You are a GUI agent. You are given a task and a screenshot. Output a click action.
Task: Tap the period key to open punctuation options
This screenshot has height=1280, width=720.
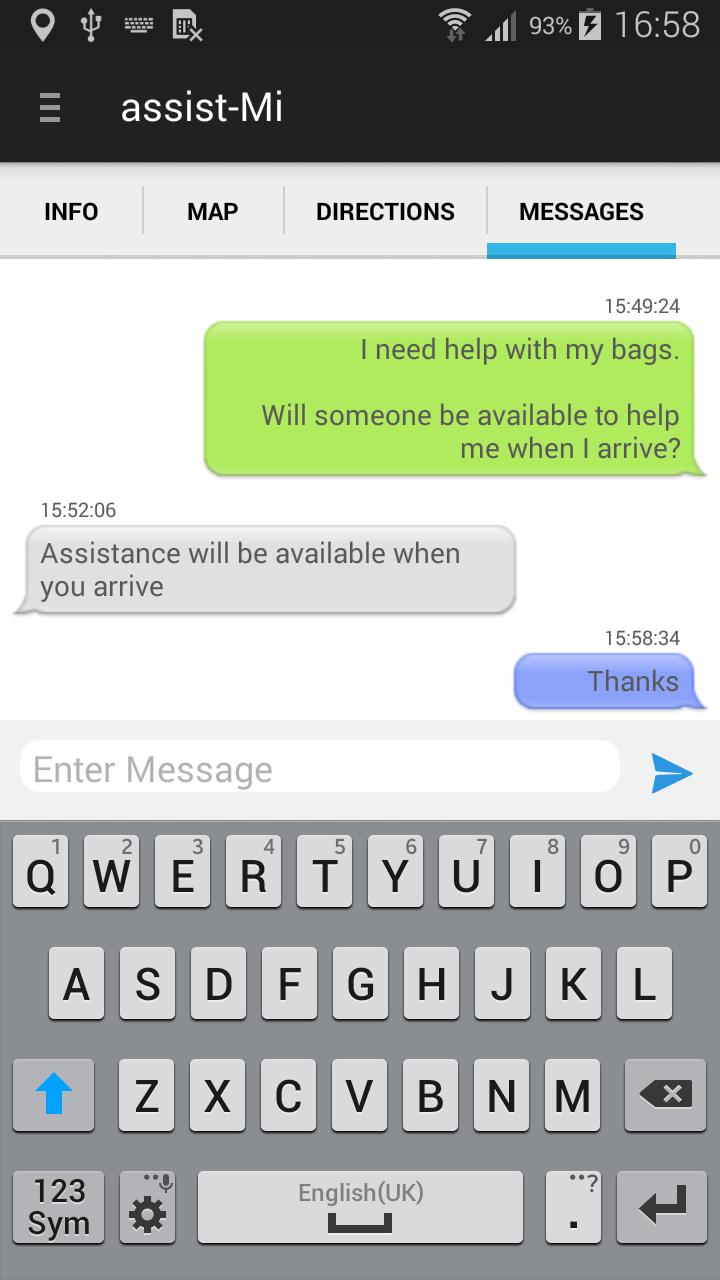tap(573, 1207)
